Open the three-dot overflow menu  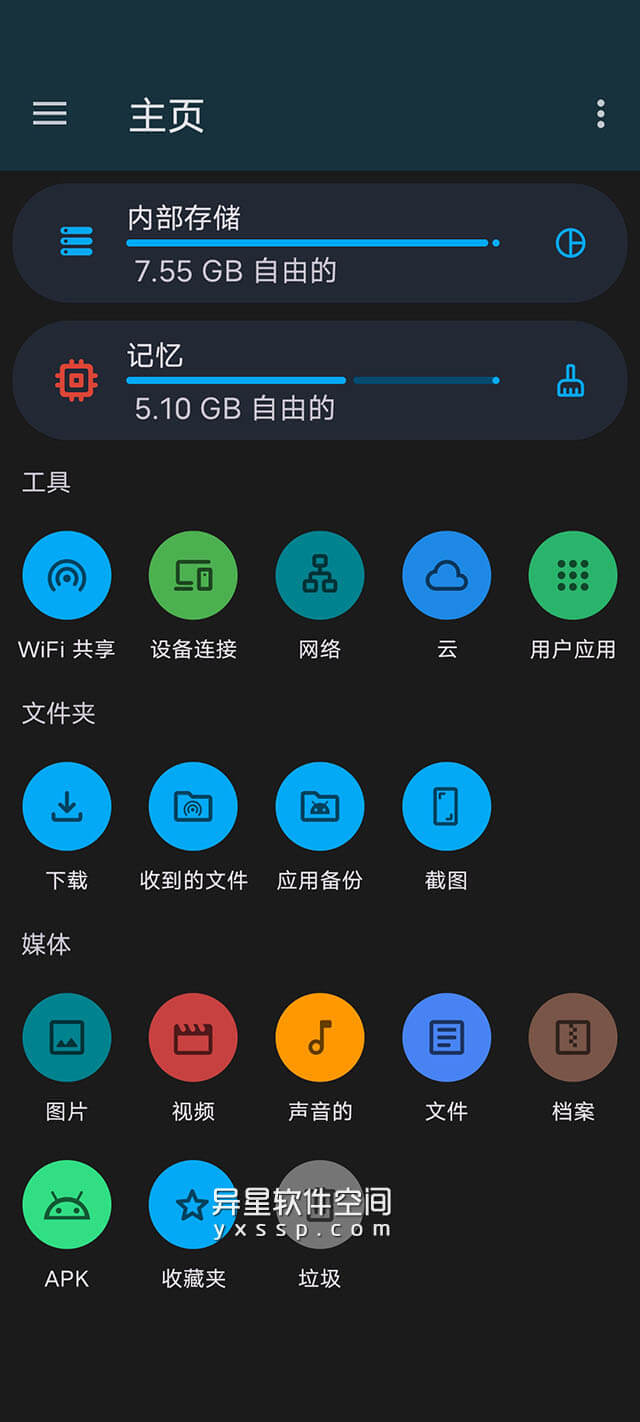click(x=600, y=114)
